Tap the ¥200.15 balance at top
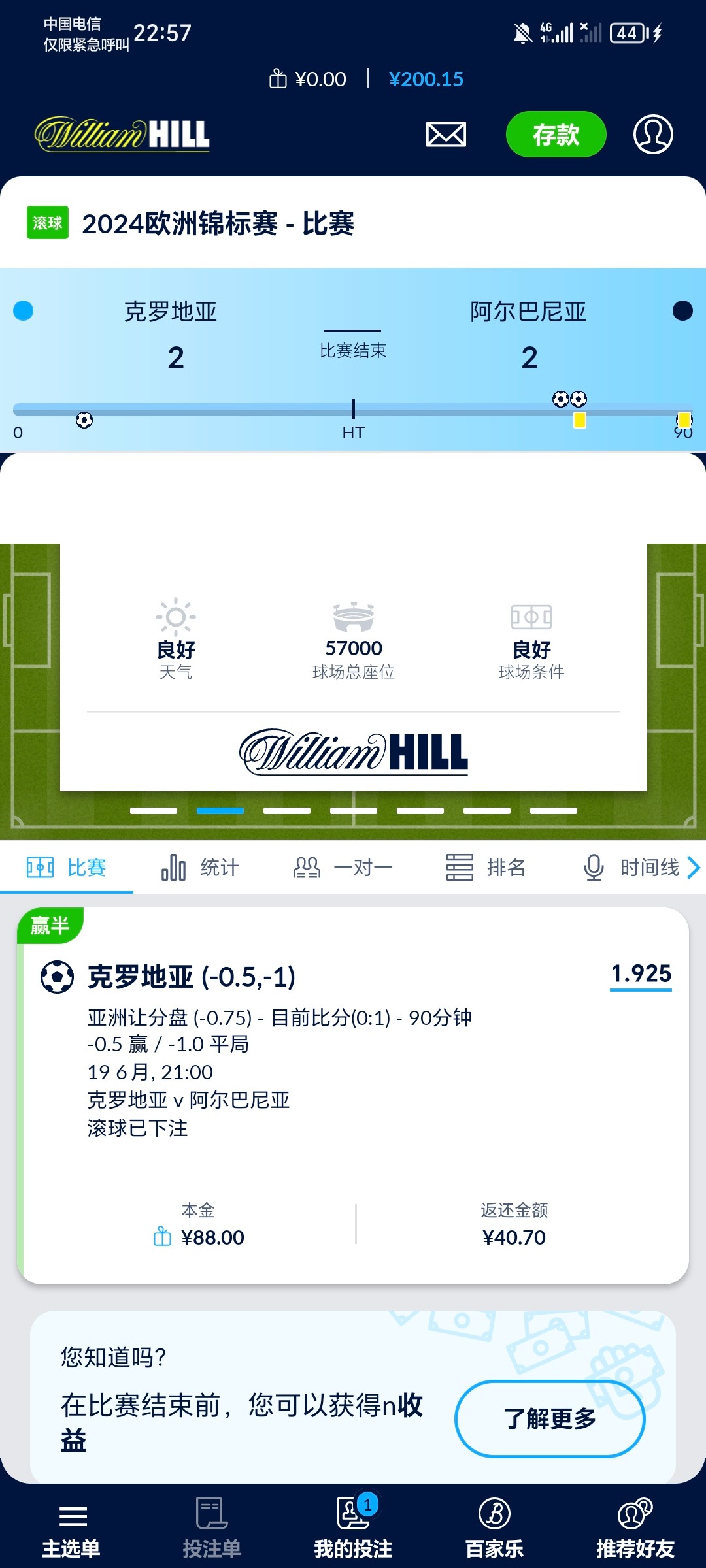Image resolution: width=706 pixels, height=1568 pixels. point(426,79)
